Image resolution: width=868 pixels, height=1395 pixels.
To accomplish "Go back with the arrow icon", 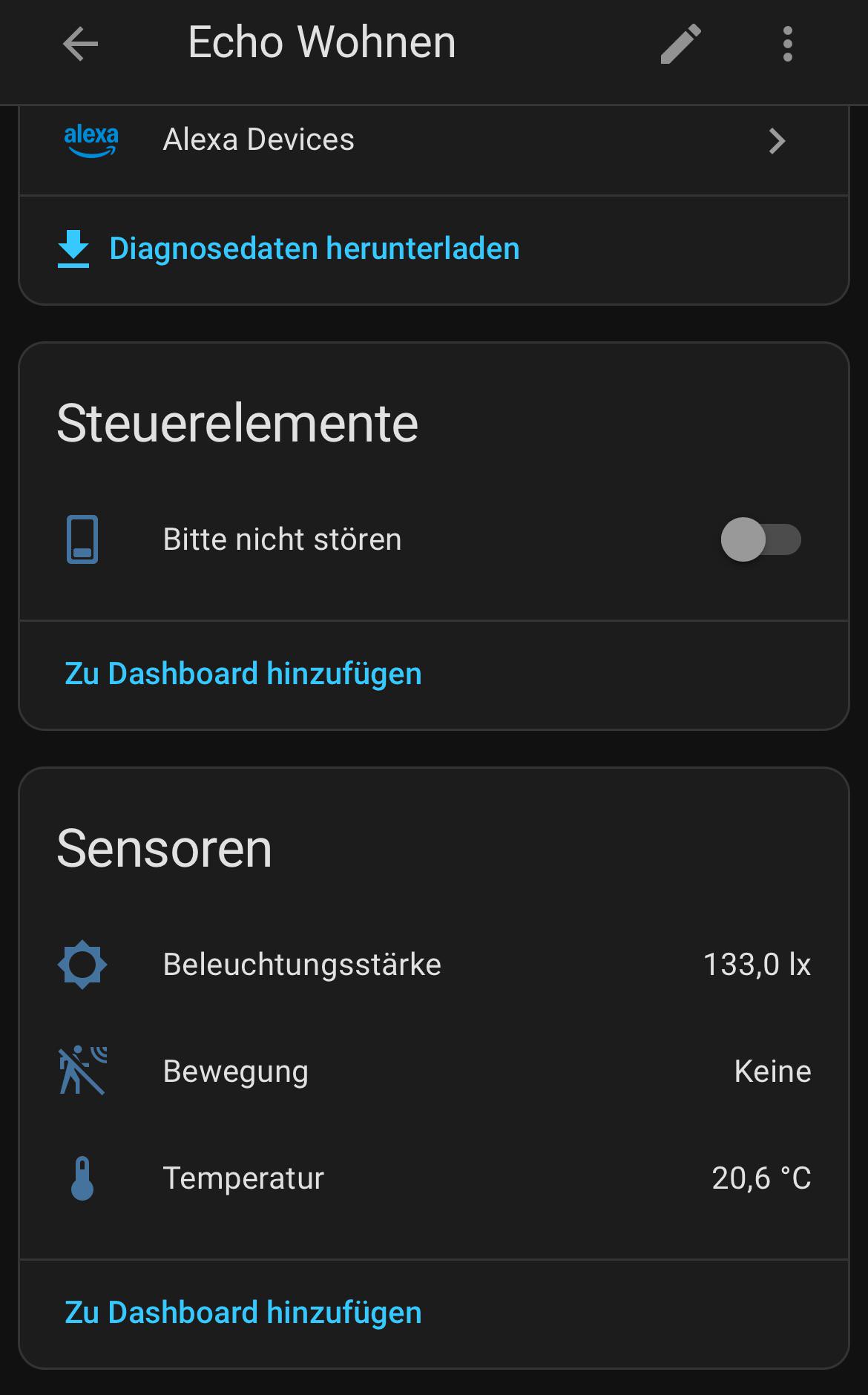I will click(x=80, y=44).
